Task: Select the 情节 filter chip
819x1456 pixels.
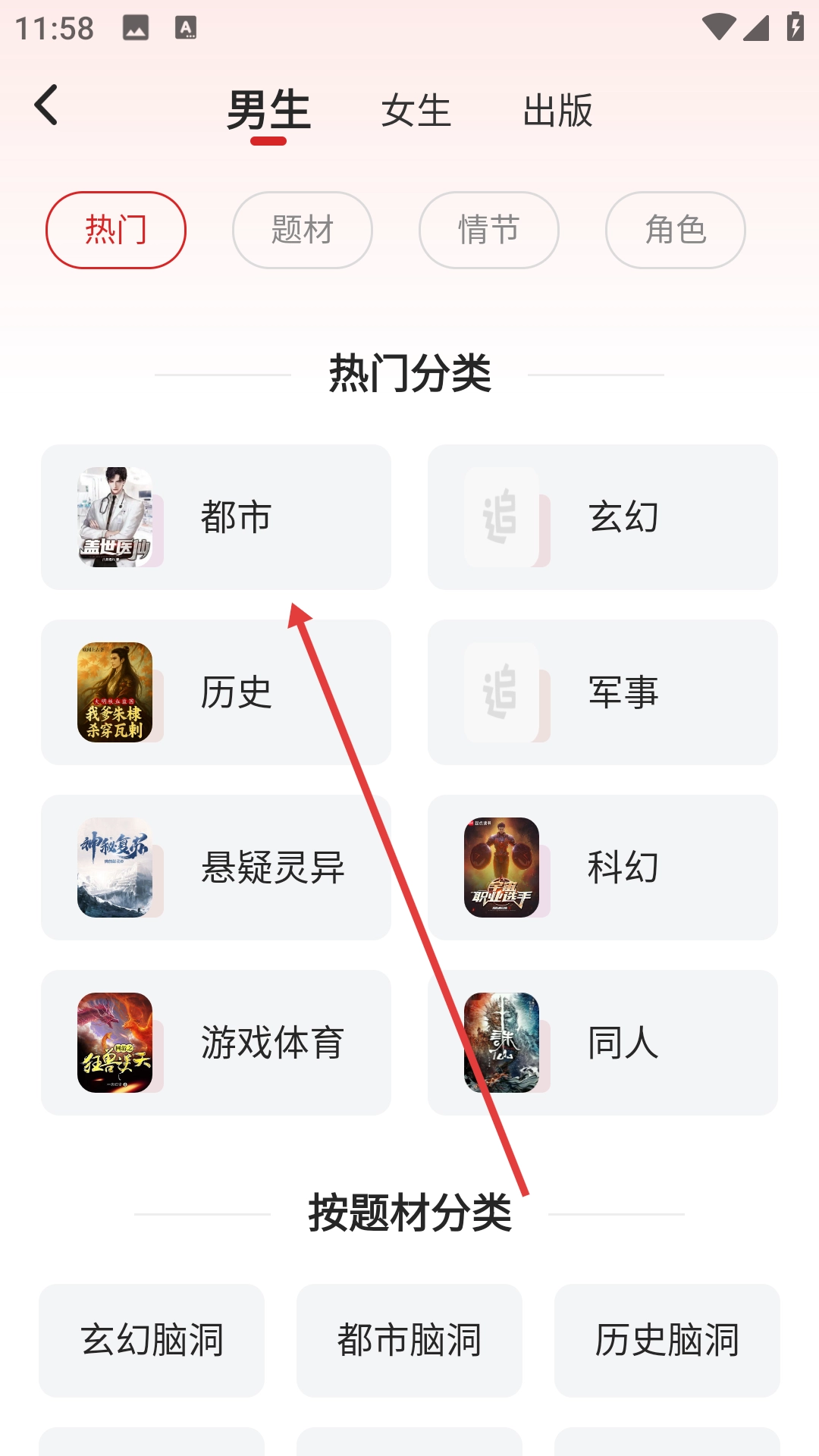Action: 489,230
